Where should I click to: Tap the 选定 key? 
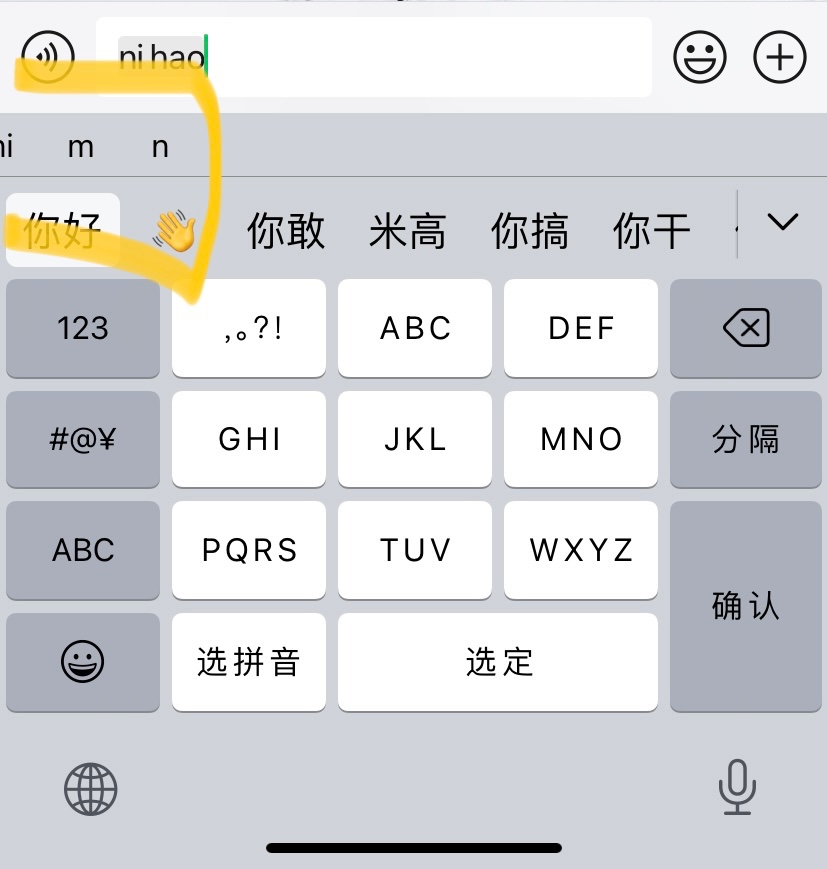(x=498, y=662)
